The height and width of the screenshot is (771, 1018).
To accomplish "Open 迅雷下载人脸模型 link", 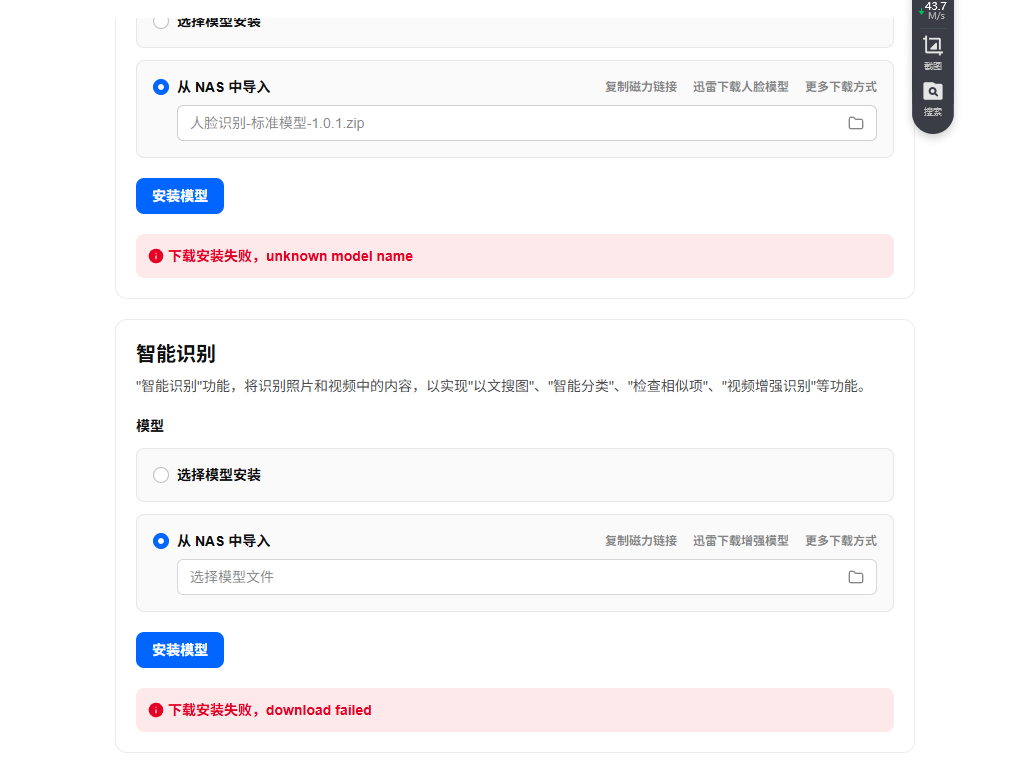I will [x=740, y=87].
